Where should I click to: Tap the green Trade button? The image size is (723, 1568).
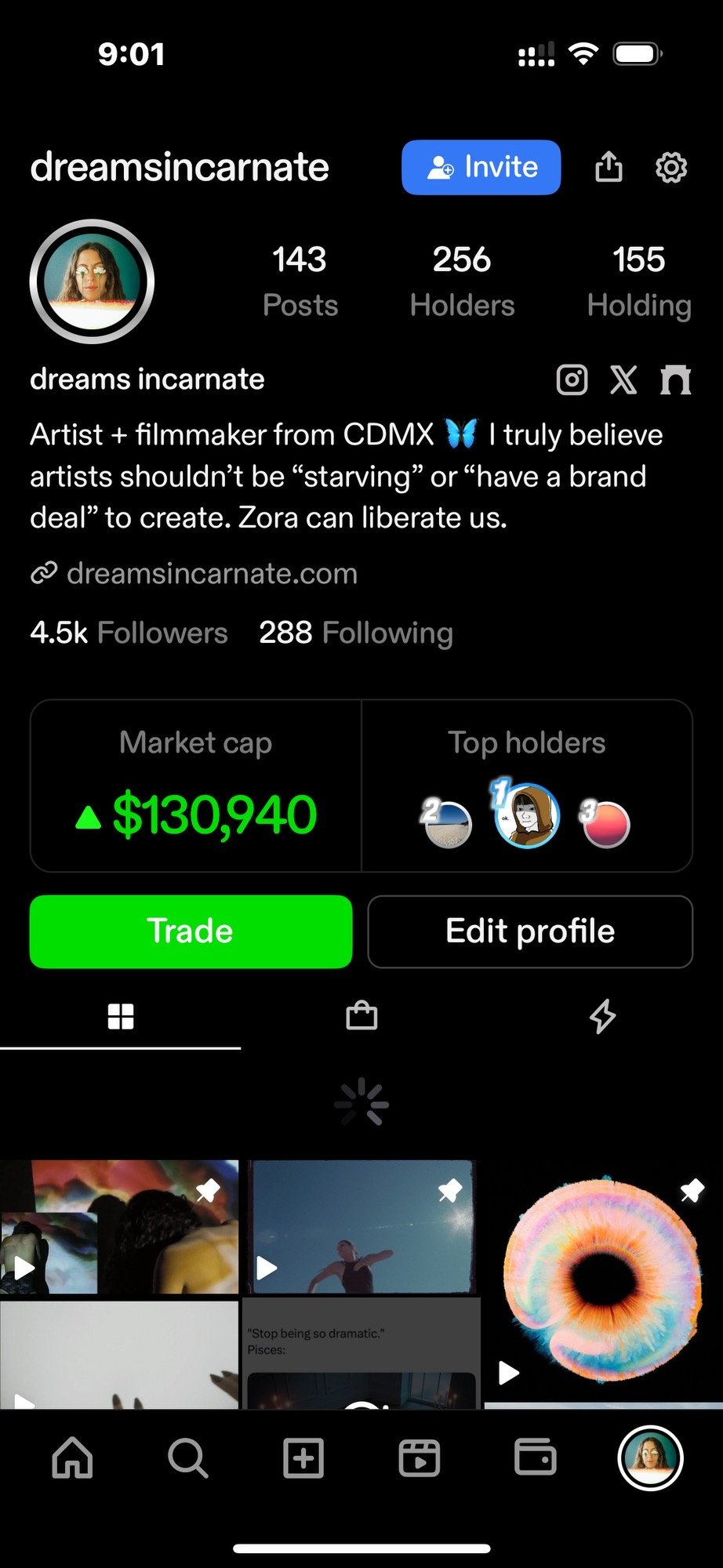pyautogui.click(x=191, y=931)
